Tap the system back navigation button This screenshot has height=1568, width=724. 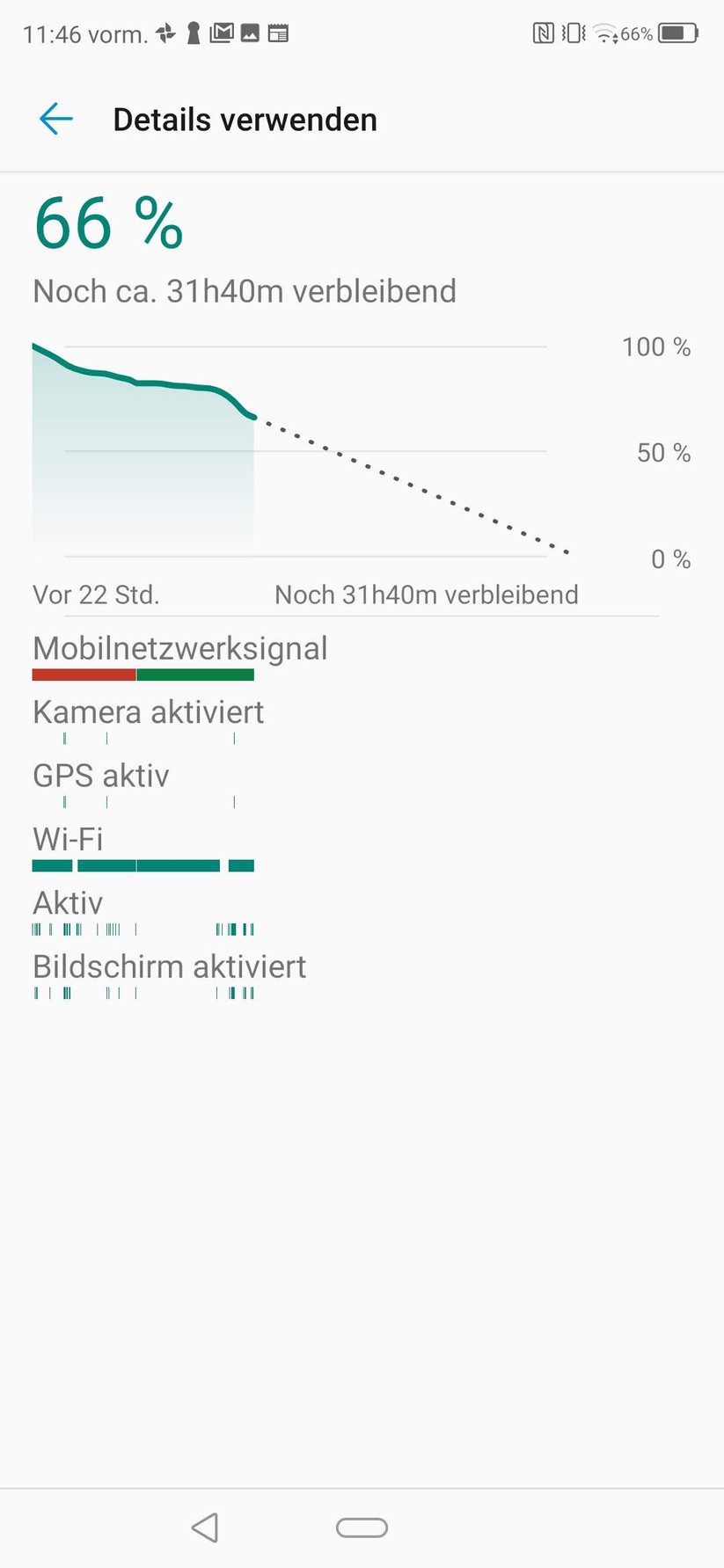(205, 1528)
